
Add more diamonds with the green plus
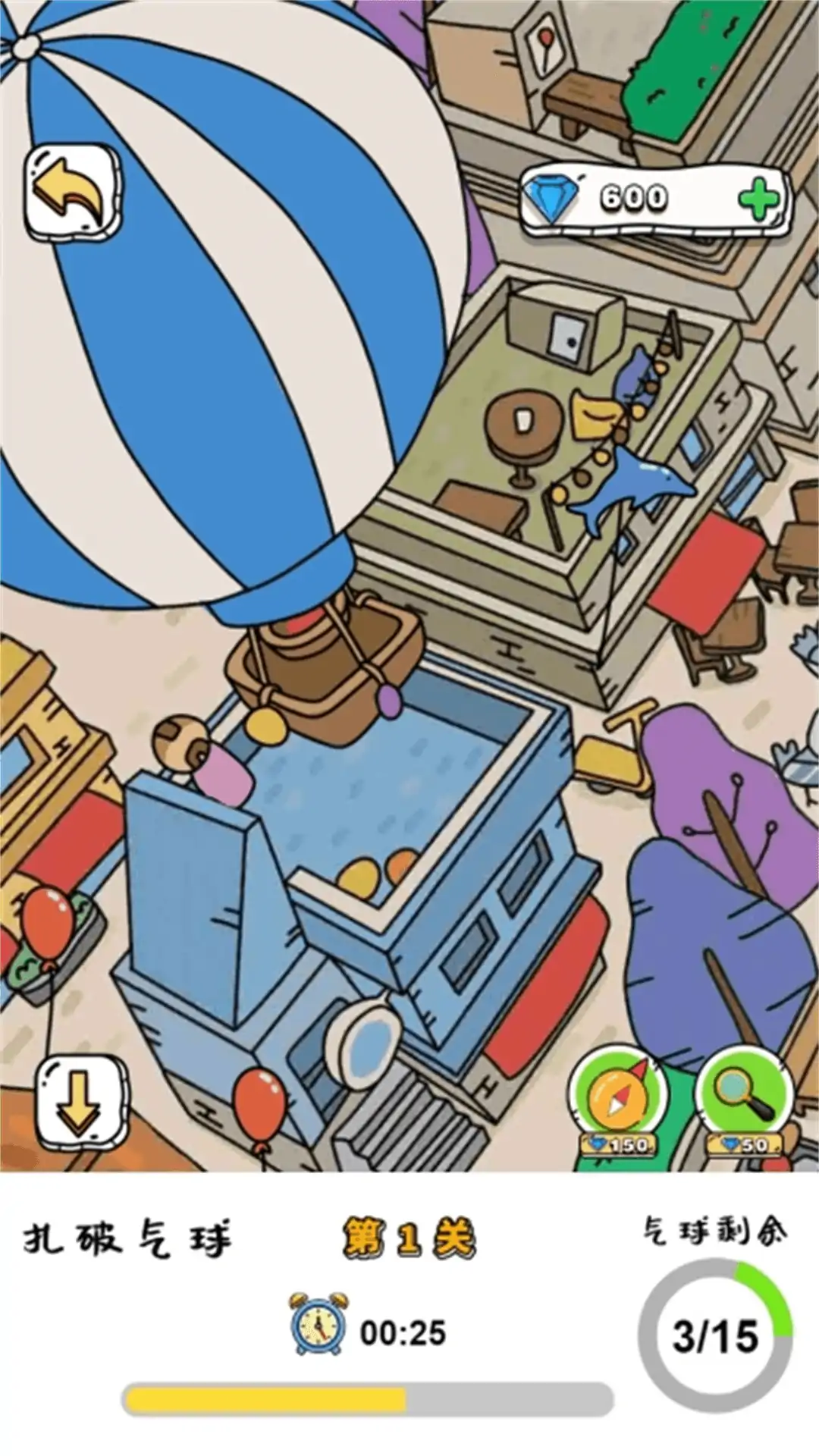click(758, 200)
